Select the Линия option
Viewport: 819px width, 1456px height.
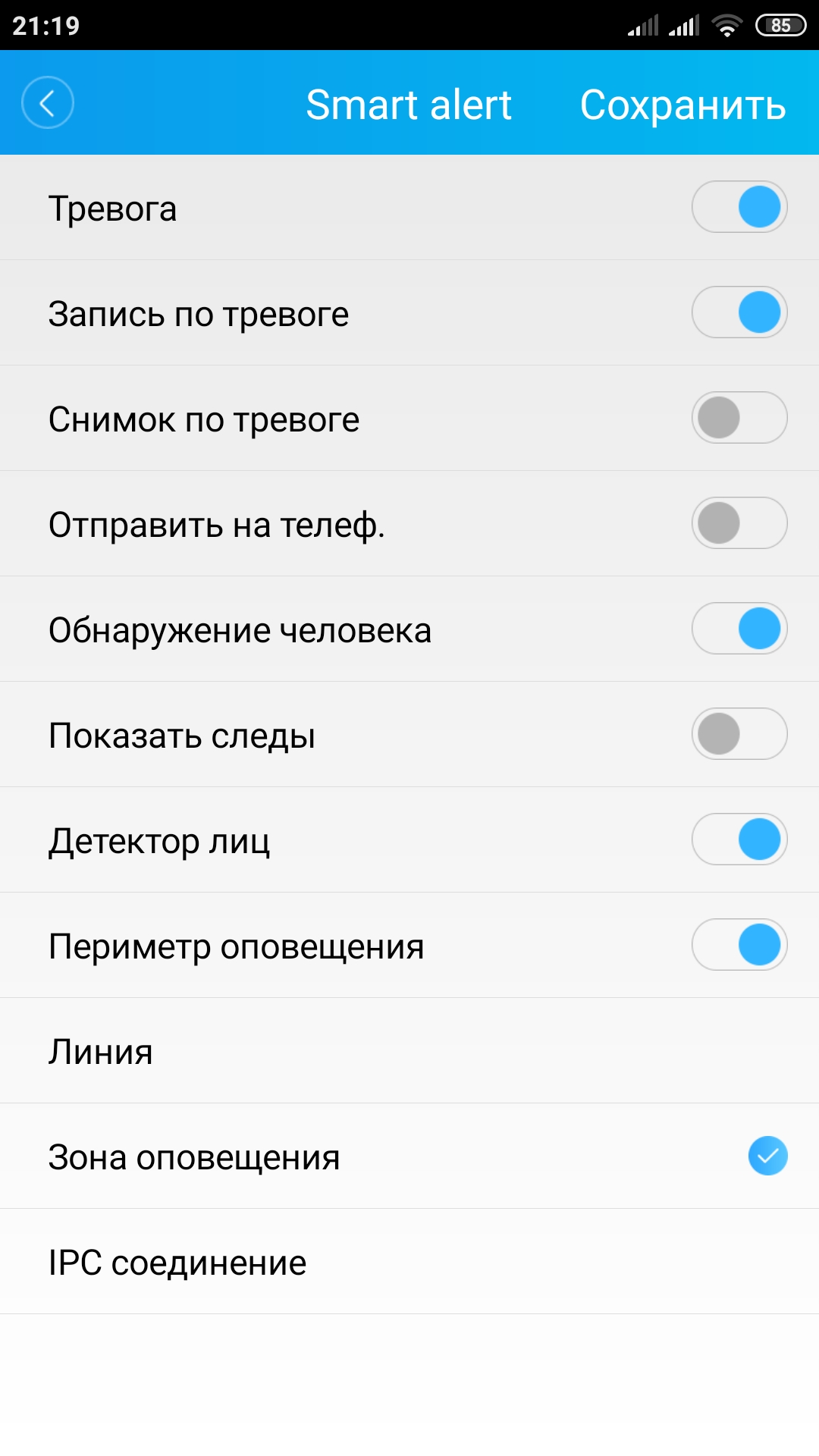click(x=409, y=1051)
